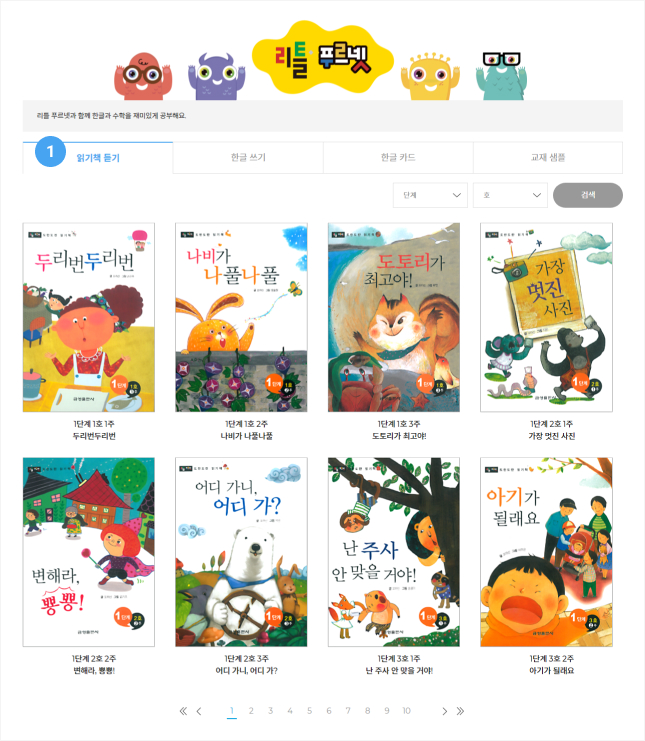
Task: Switch to the 교재 샘플 tab
Action: [548, 158]
